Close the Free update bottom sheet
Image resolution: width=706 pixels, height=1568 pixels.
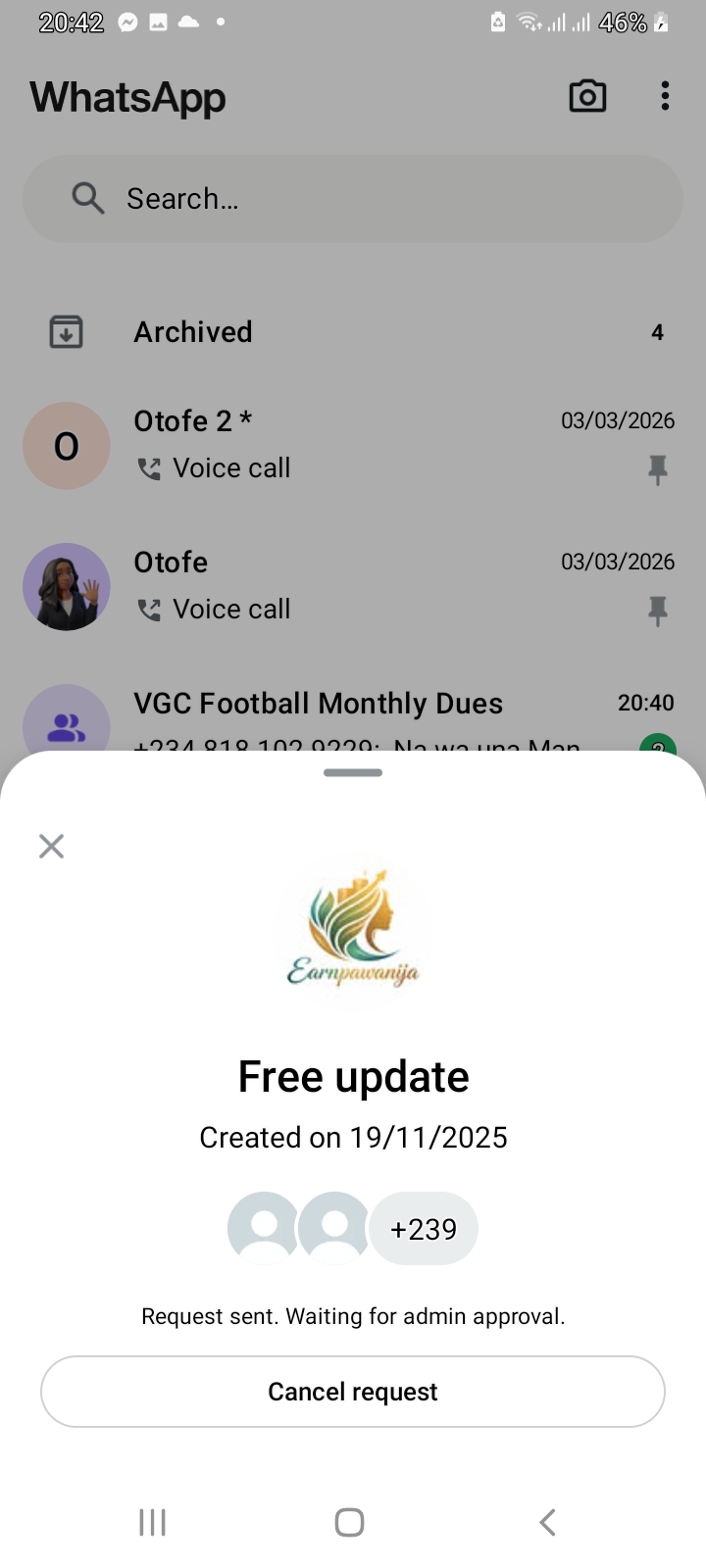51,846
